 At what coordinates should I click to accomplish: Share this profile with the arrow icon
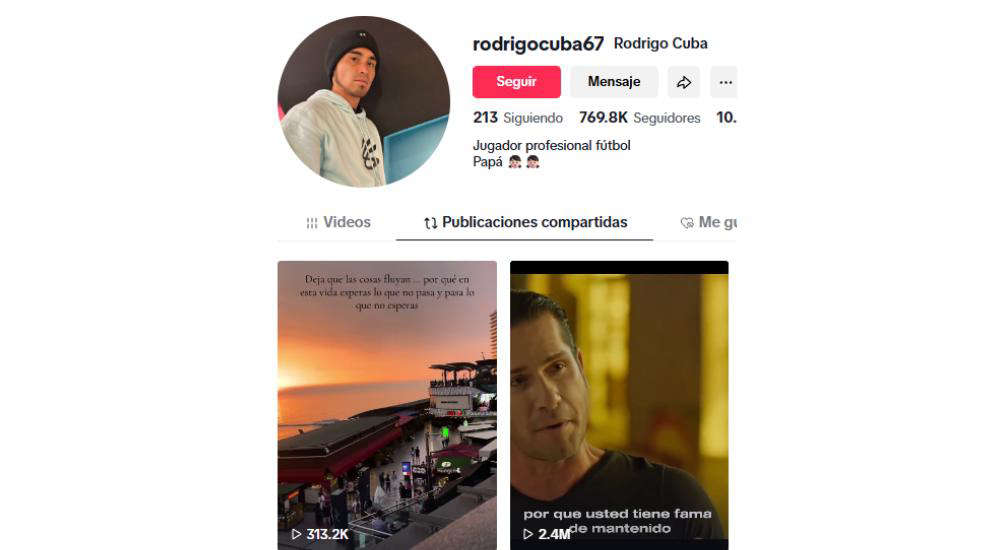pyautogui.click(x=684, y=82)
